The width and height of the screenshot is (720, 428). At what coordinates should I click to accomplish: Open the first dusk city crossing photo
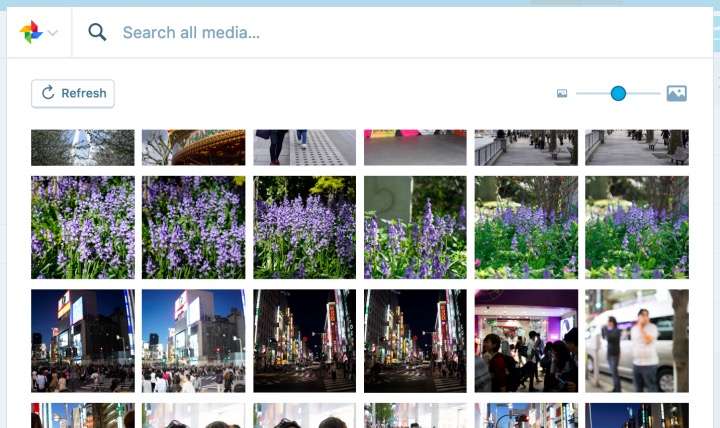tap(83, 340)
